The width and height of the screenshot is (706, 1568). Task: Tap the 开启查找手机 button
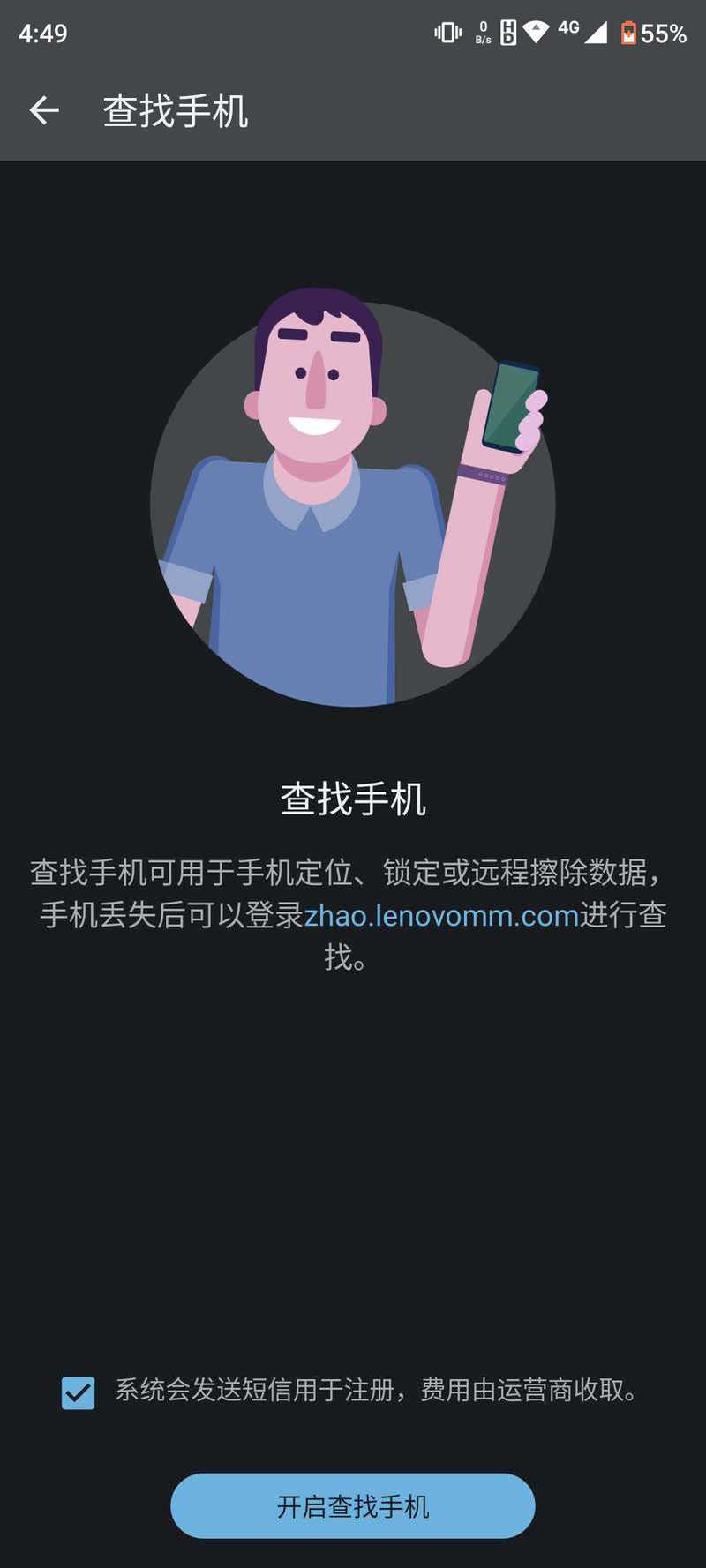(353, 1506)
